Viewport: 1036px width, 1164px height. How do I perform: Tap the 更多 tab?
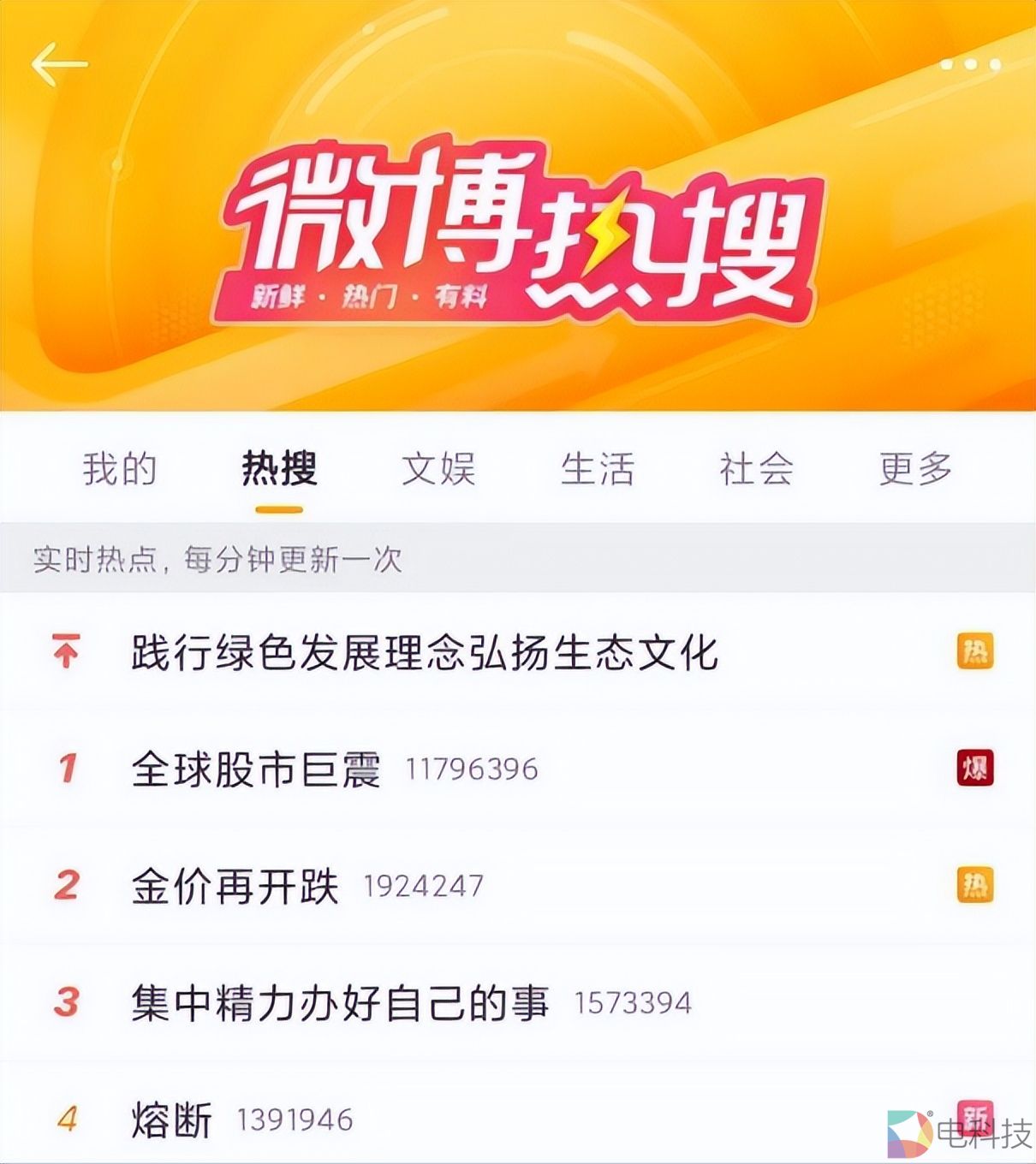(915, 469)
